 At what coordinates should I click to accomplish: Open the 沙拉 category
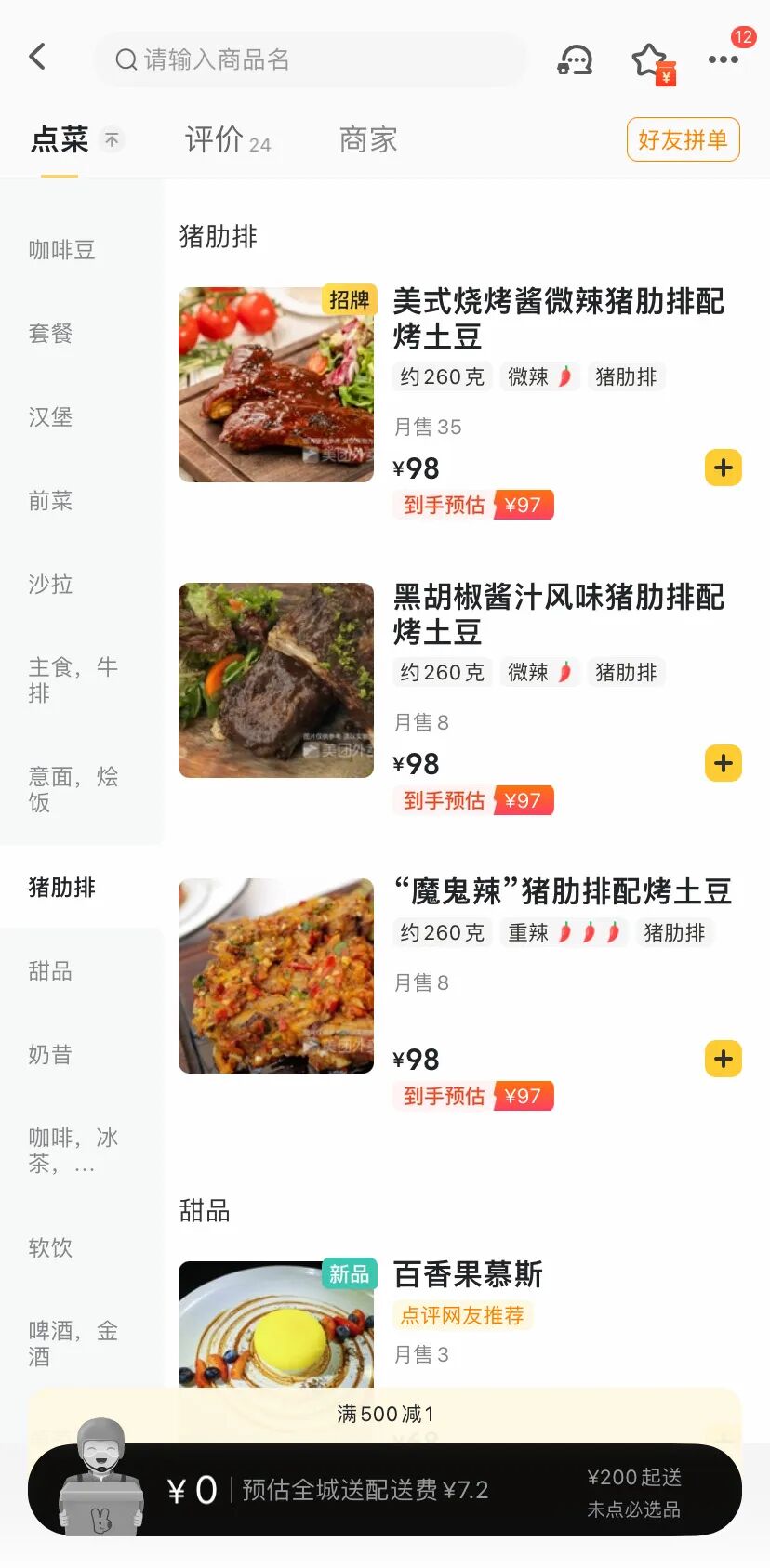pos(51,585)
